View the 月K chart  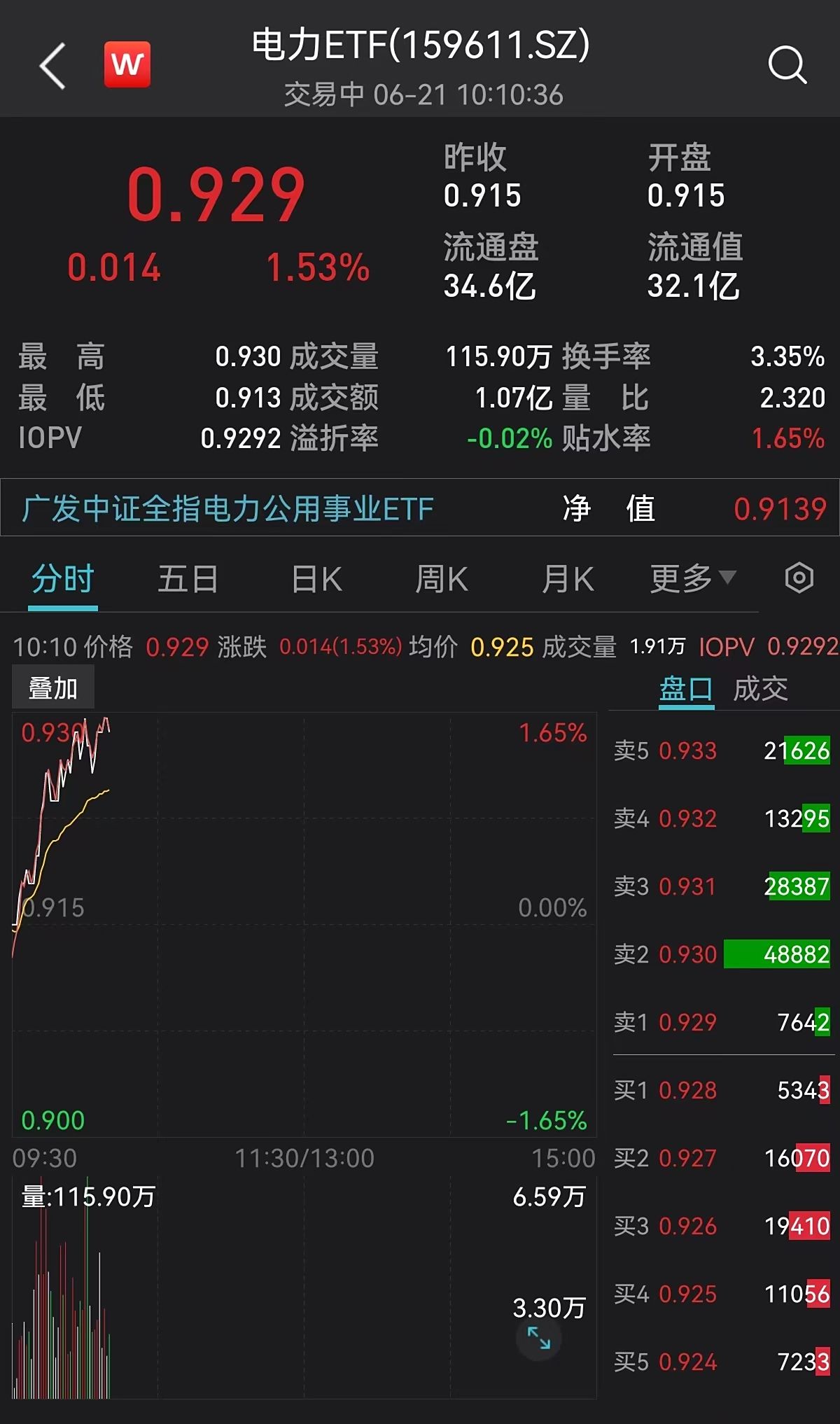coord(568,579)
